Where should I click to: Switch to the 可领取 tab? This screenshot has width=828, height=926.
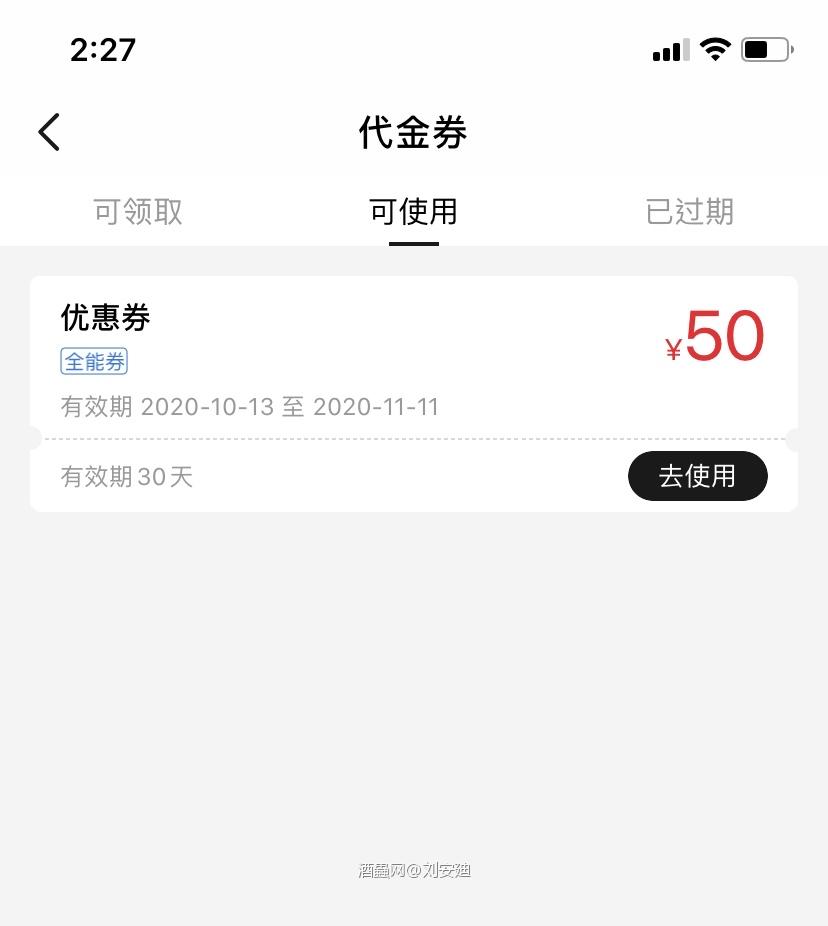coord(137,211)
